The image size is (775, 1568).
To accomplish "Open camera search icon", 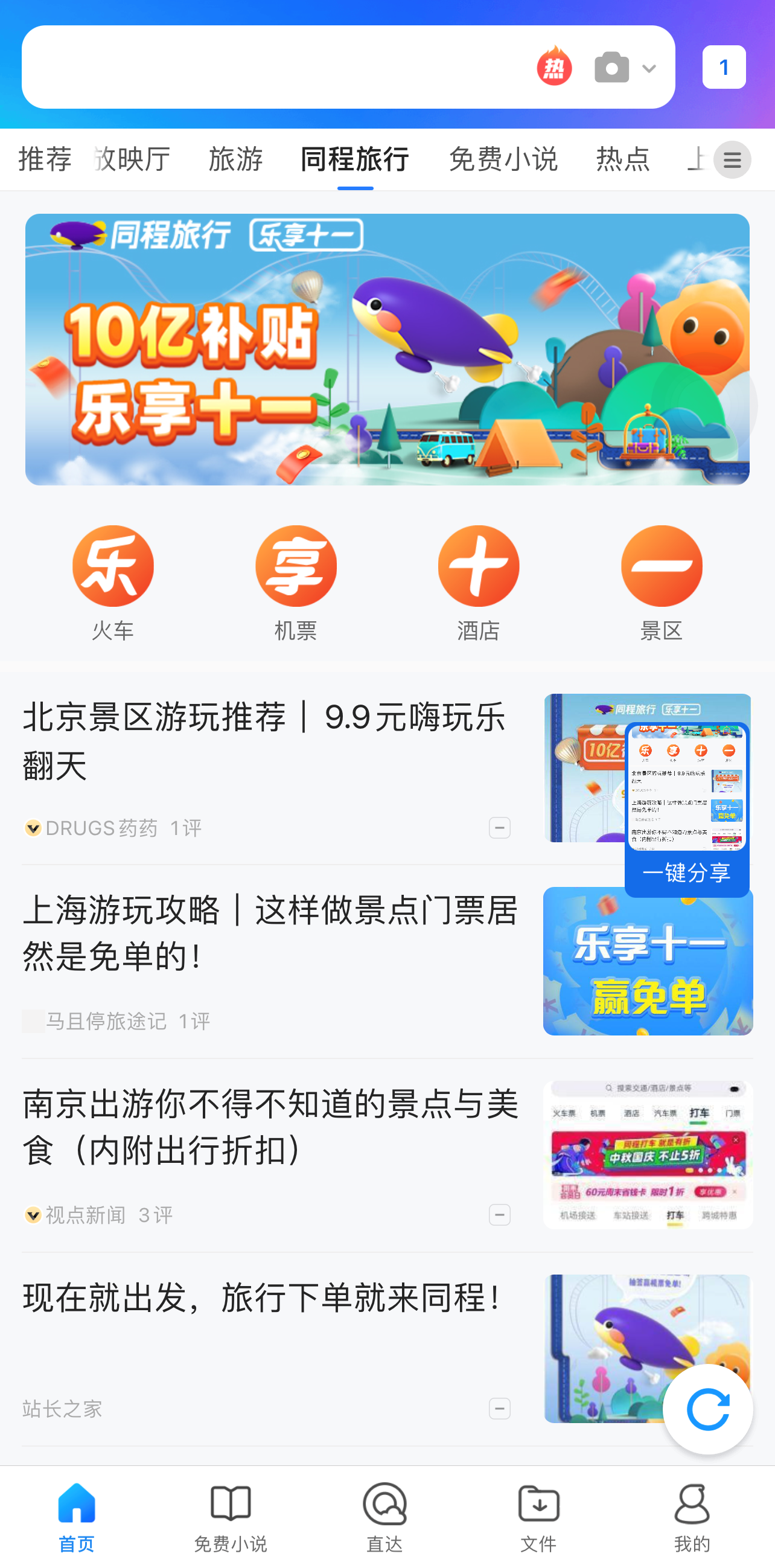I will pyautogui.click(x=612, y=67).
